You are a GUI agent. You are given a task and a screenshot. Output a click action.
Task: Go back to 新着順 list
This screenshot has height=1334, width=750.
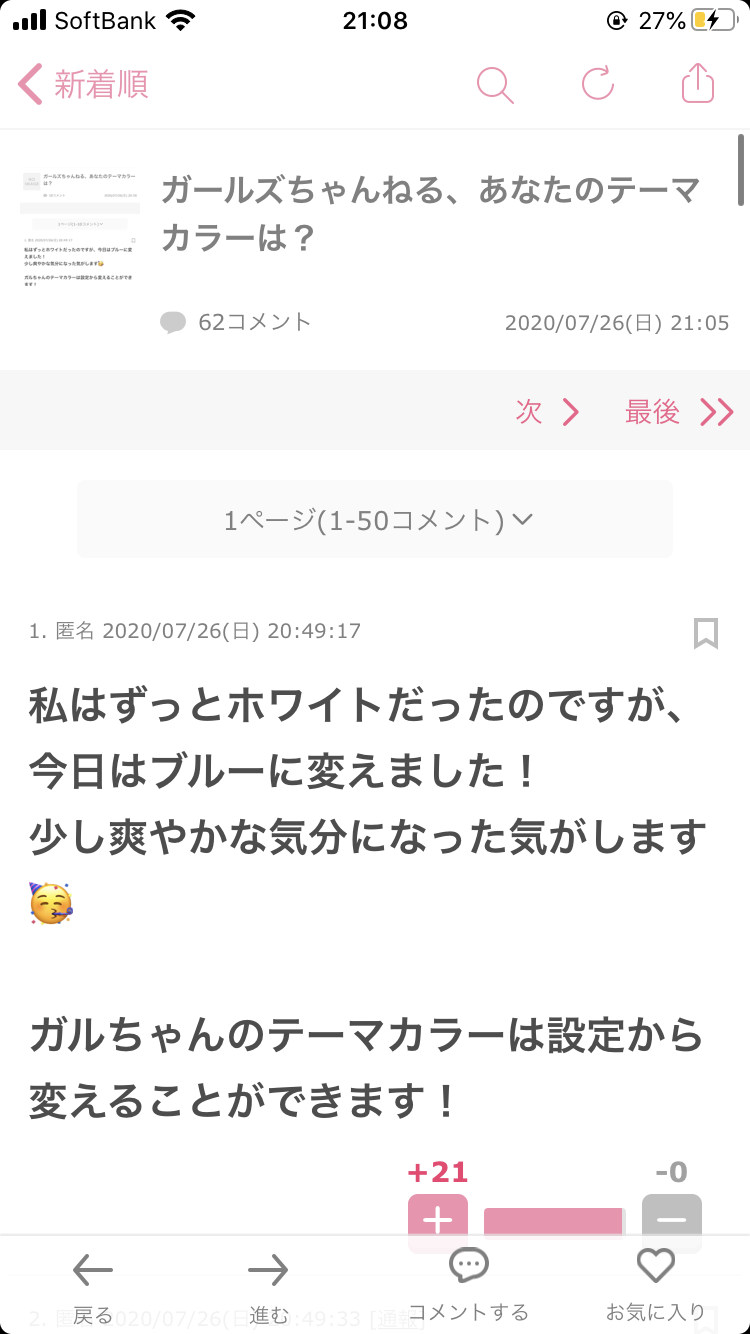click(84, 85)
